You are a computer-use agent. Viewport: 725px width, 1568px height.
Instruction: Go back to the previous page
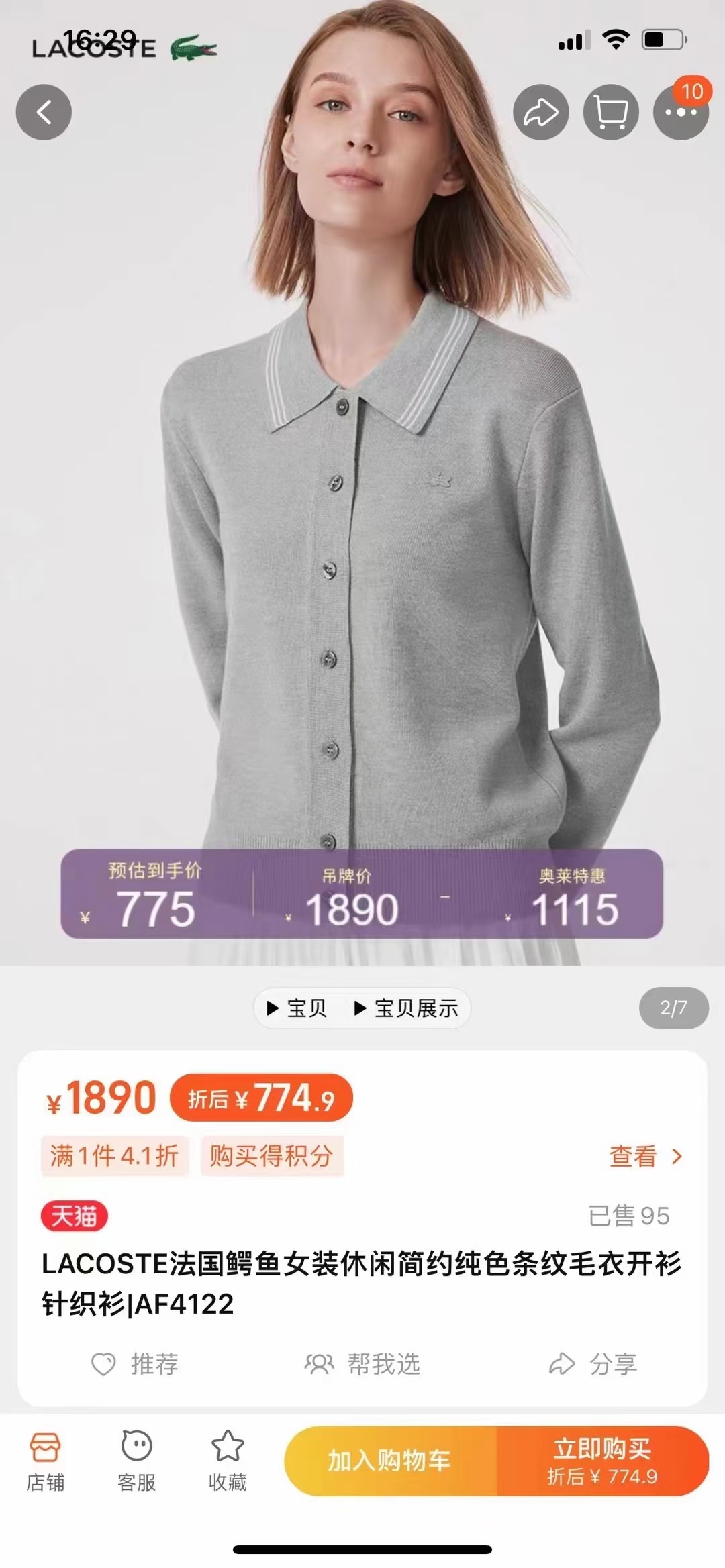point(44,112)
